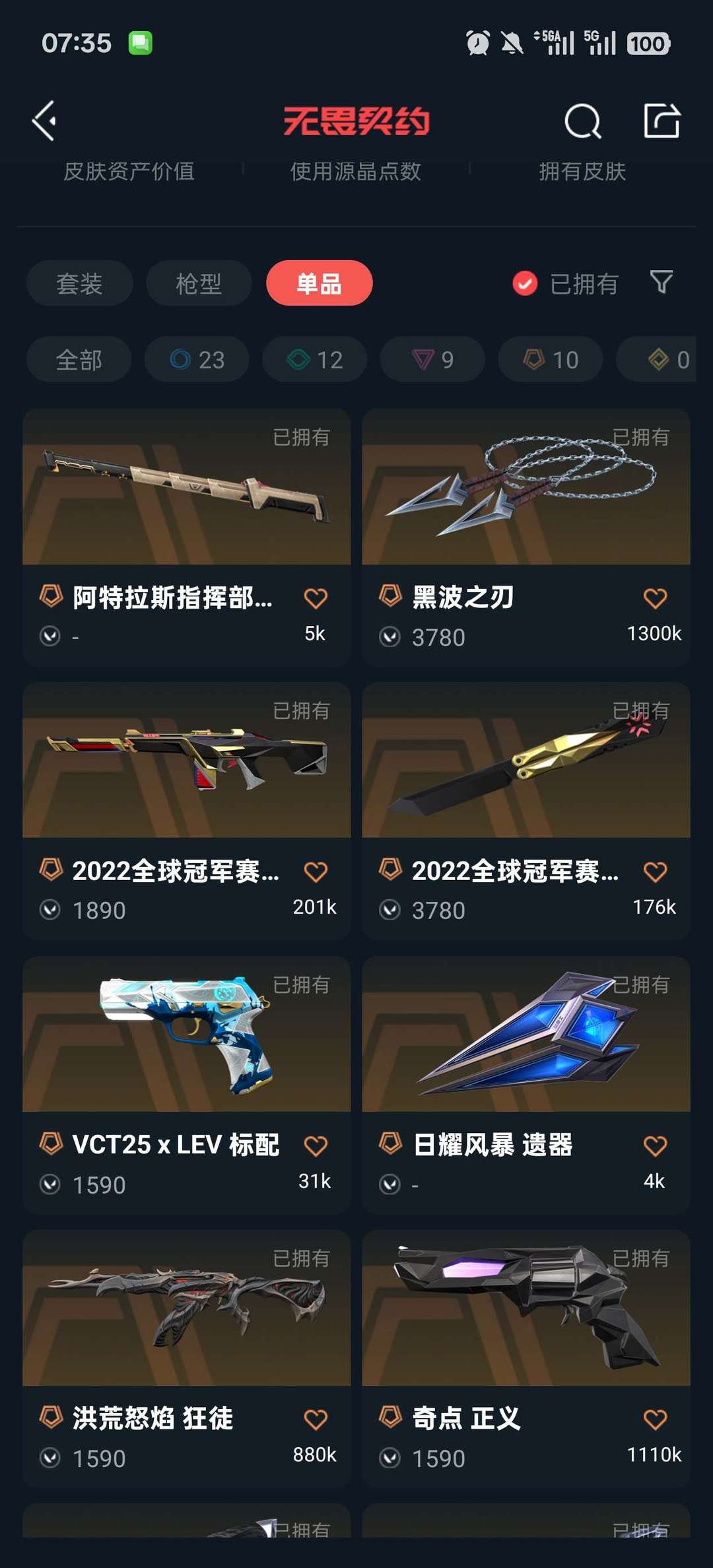Select the 单品 tab
Screen dimensions: 713x1568
(x=319, y=283)
